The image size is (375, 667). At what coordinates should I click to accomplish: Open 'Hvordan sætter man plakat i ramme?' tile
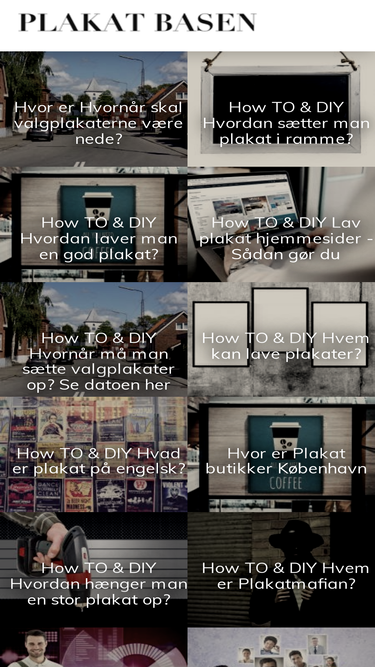coord(281,109)
